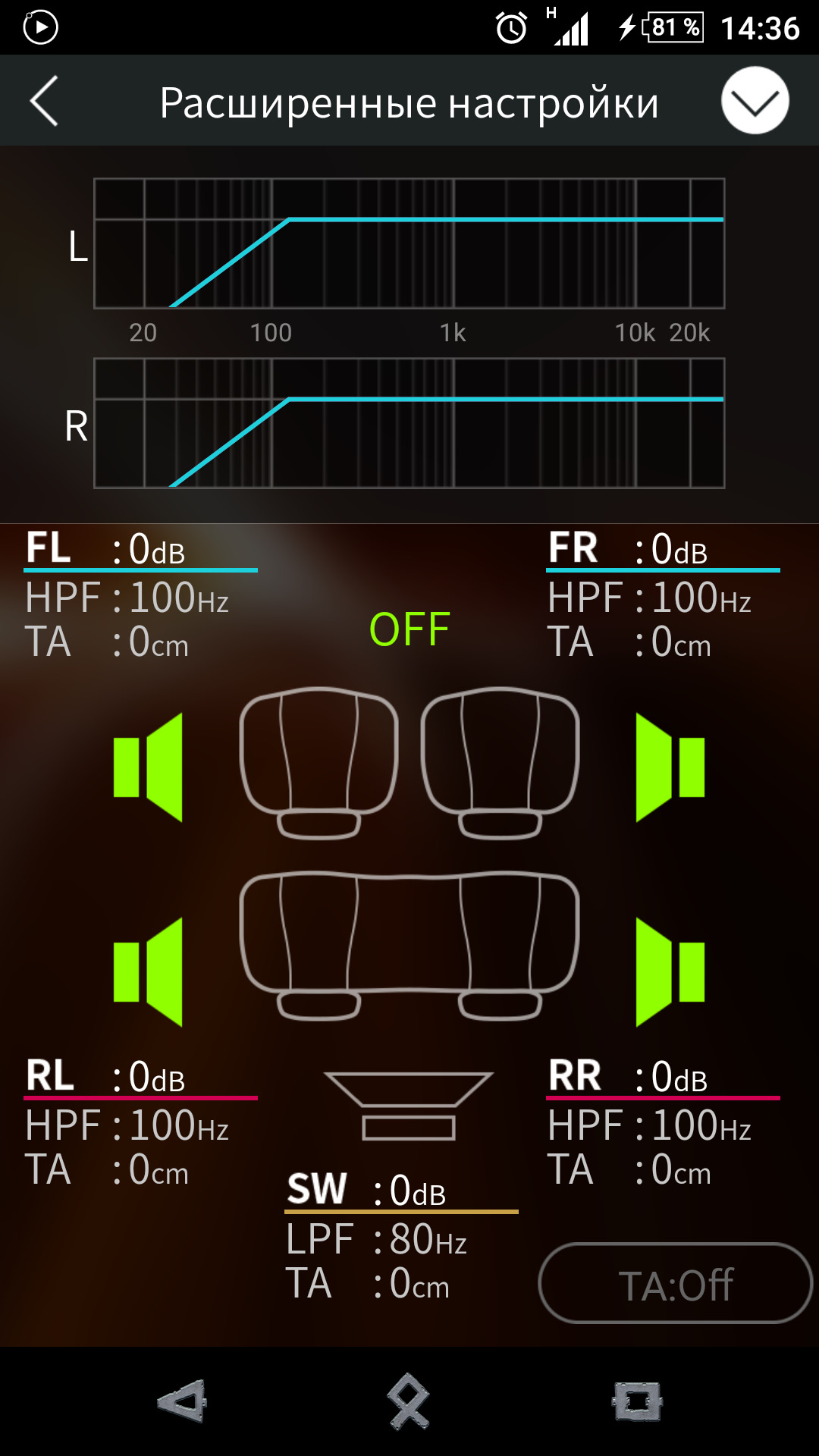Open the SW subwoofer settings
Image resolution: width=819 pixels, height=1456 pixels.
point(400,1236)
